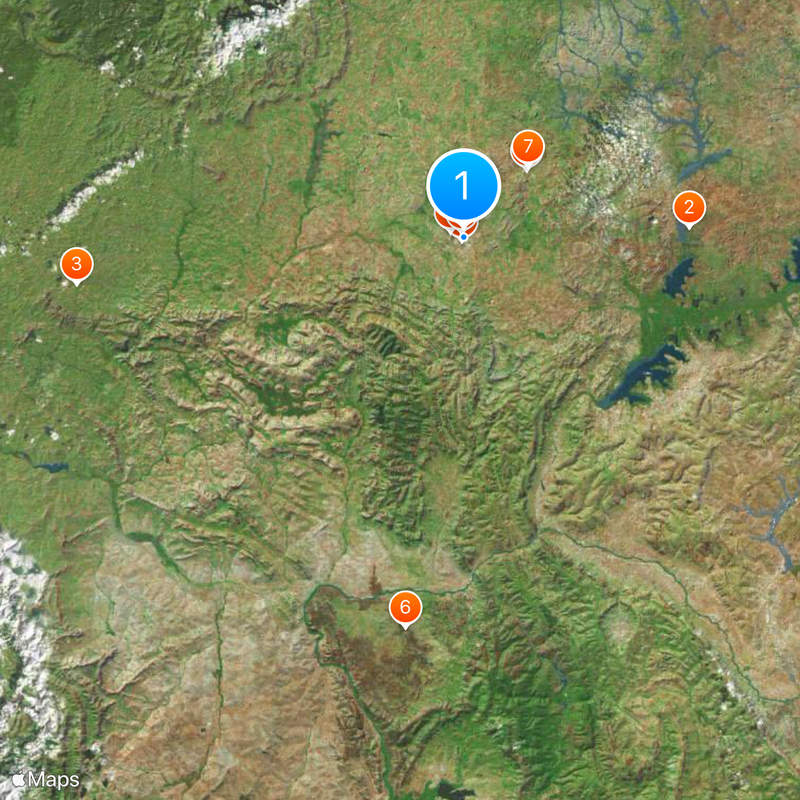Image resolution: width=800 pixels, height=800 pixels.
Task: Tap the orange map pin numbered 7
Action: pyautogui.click(x=528, y=148)
